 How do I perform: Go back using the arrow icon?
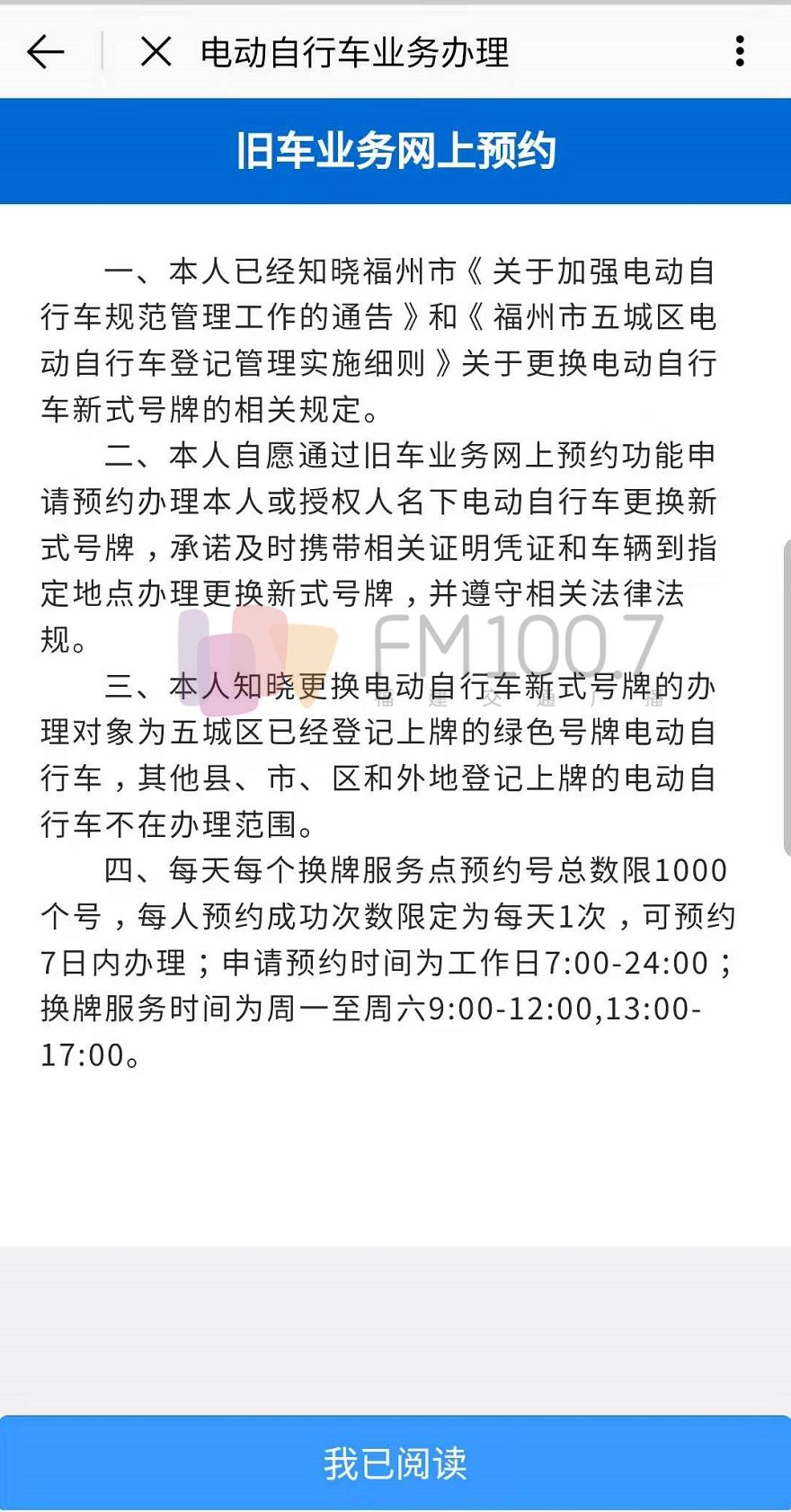click(45, 52)
